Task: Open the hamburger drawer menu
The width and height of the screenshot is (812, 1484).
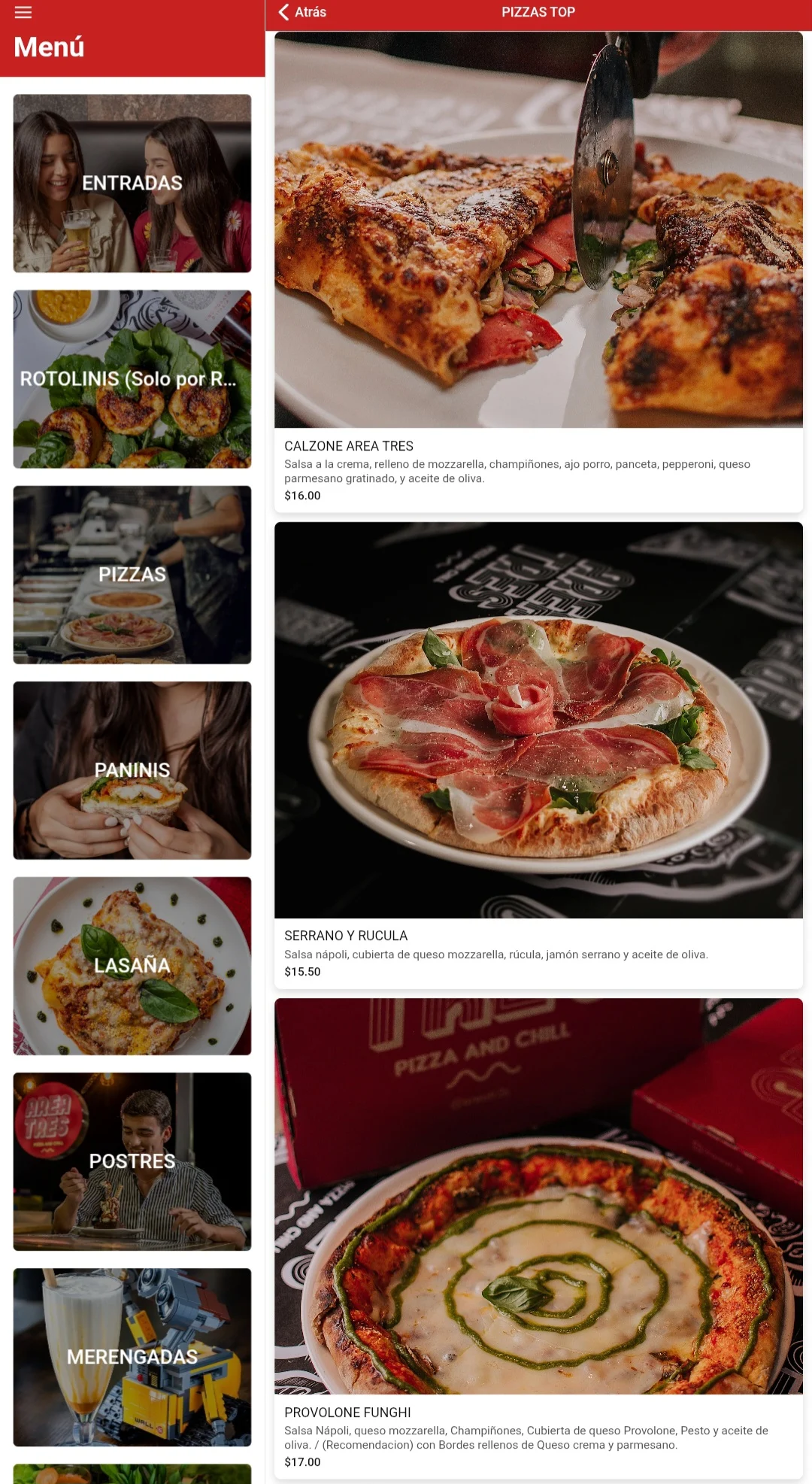Action: tap(23, 12)
